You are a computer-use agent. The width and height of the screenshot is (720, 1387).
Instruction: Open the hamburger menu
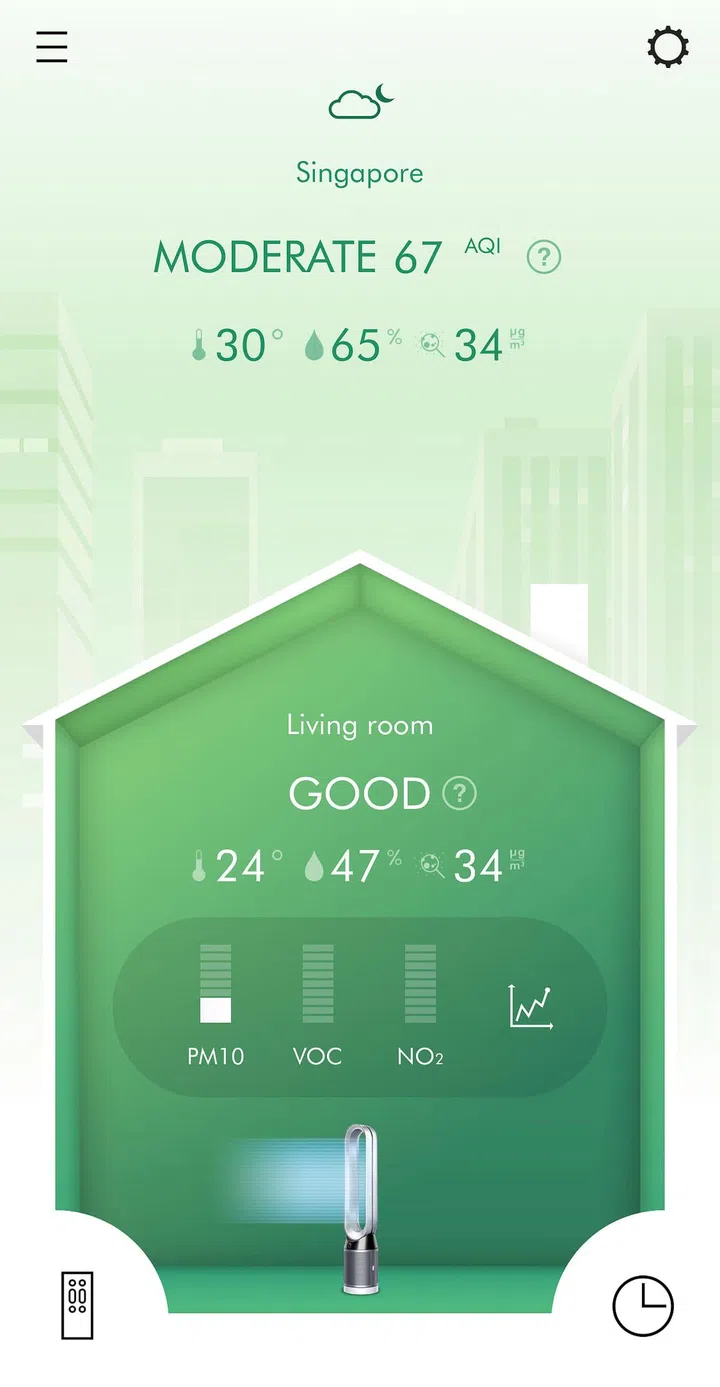point(52,47)
